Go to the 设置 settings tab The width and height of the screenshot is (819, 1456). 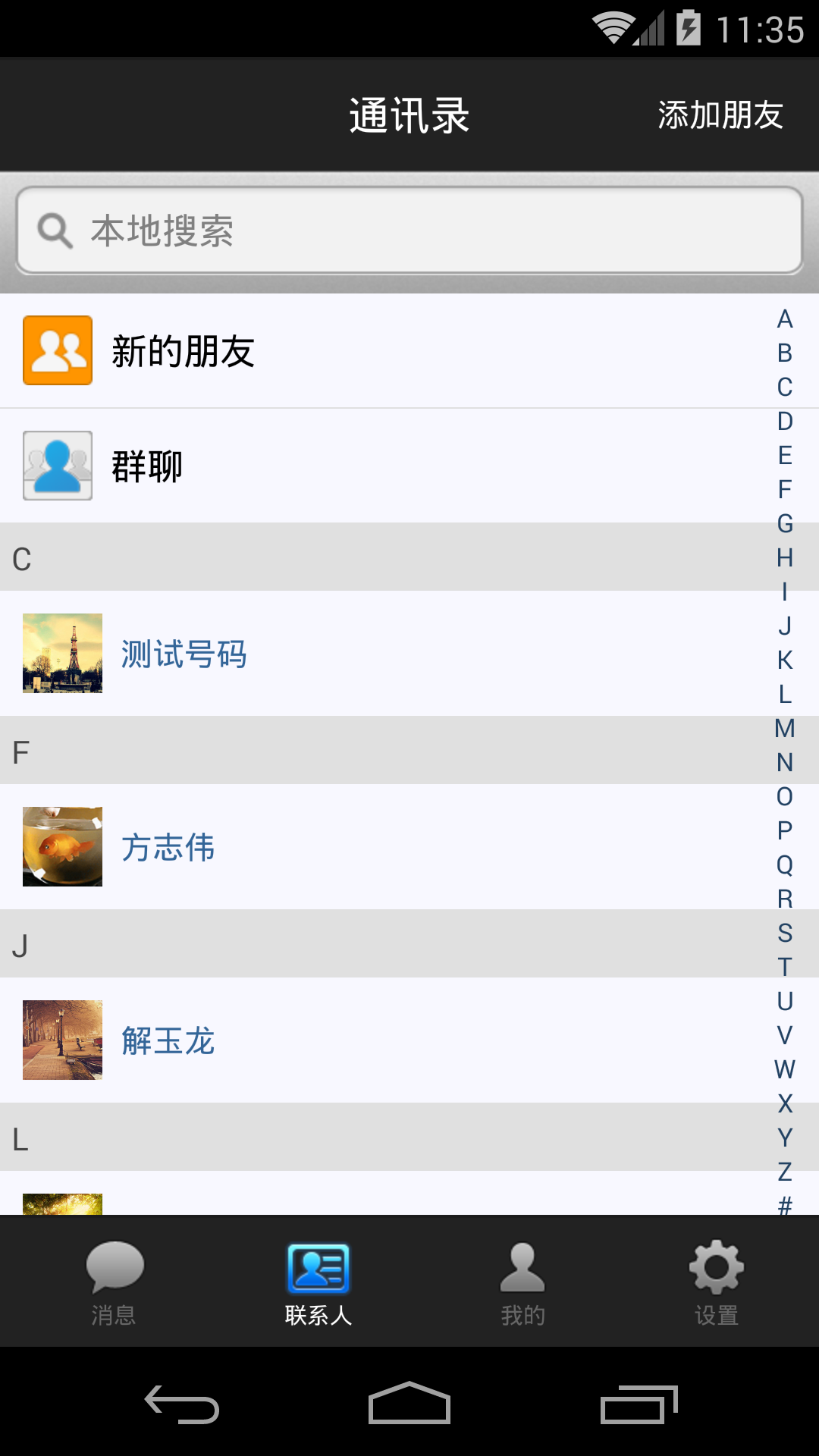[717, 1282]
